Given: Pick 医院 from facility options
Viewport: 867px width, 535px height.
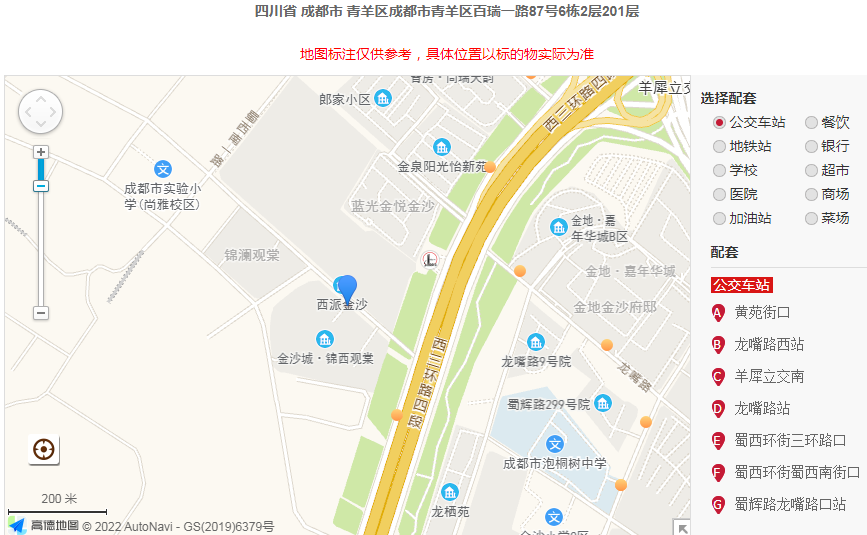Looking at the screenshot, I should (720, 194).
